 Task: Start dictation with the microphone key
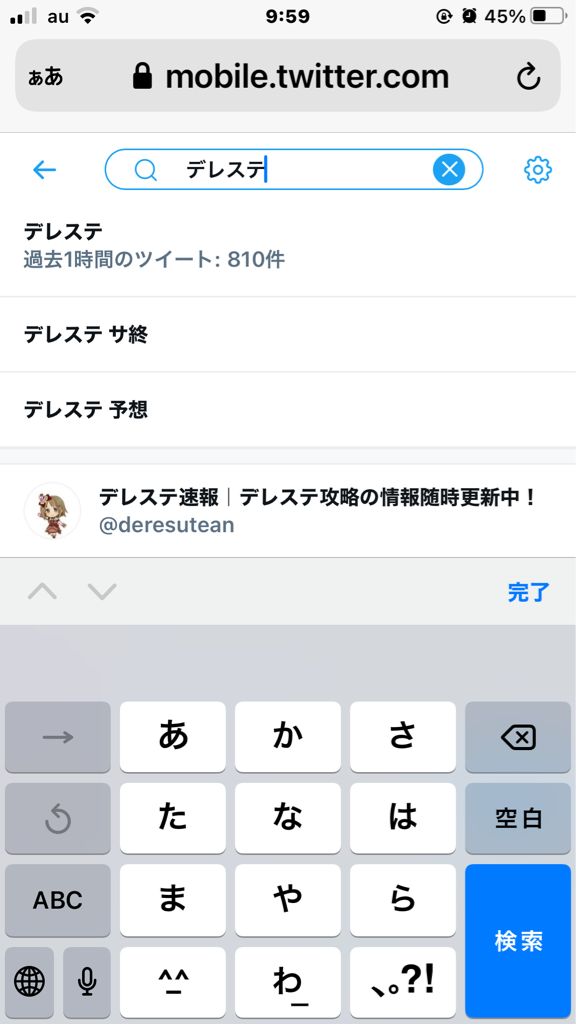pos(87,982)
